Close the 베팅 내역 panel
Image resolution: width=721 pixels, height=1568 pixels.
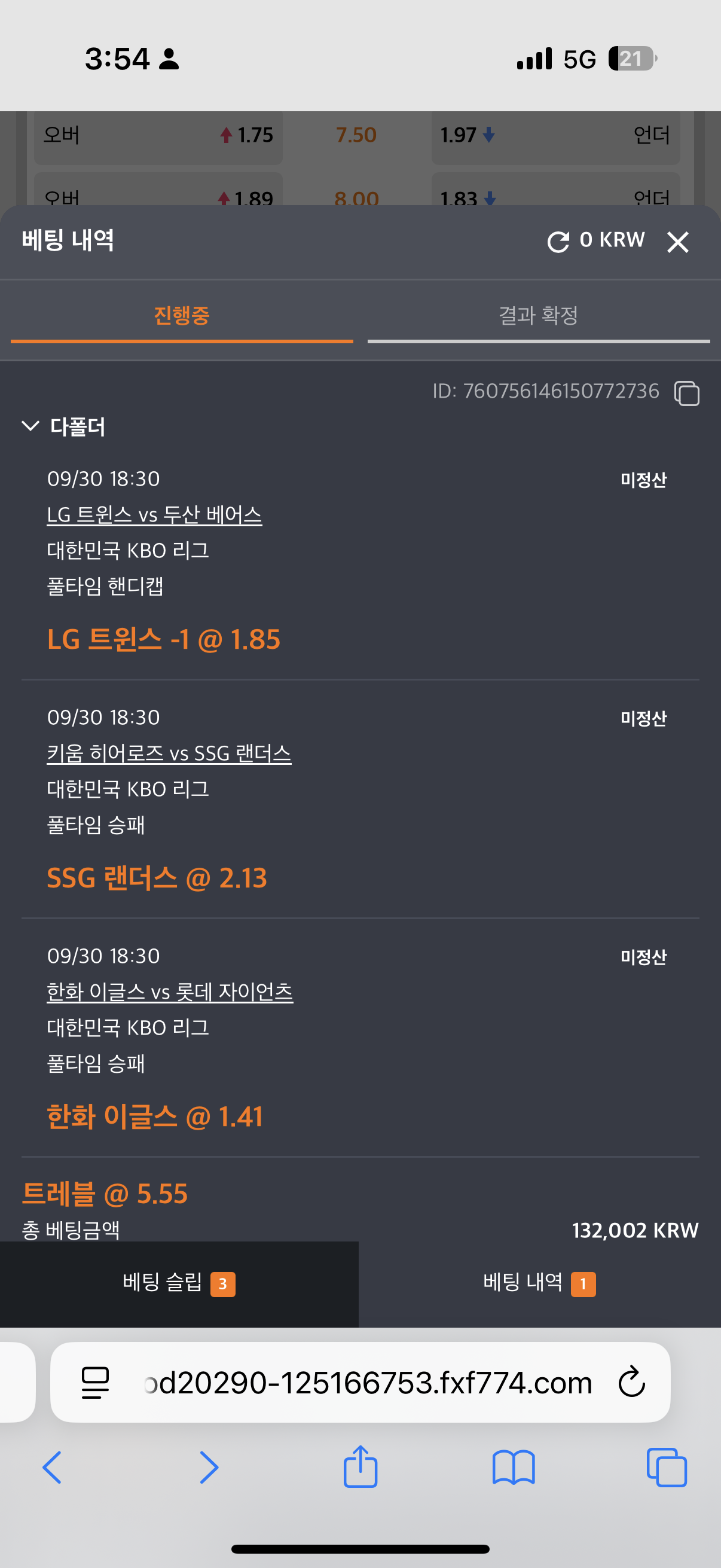click(x=677, y=242)
